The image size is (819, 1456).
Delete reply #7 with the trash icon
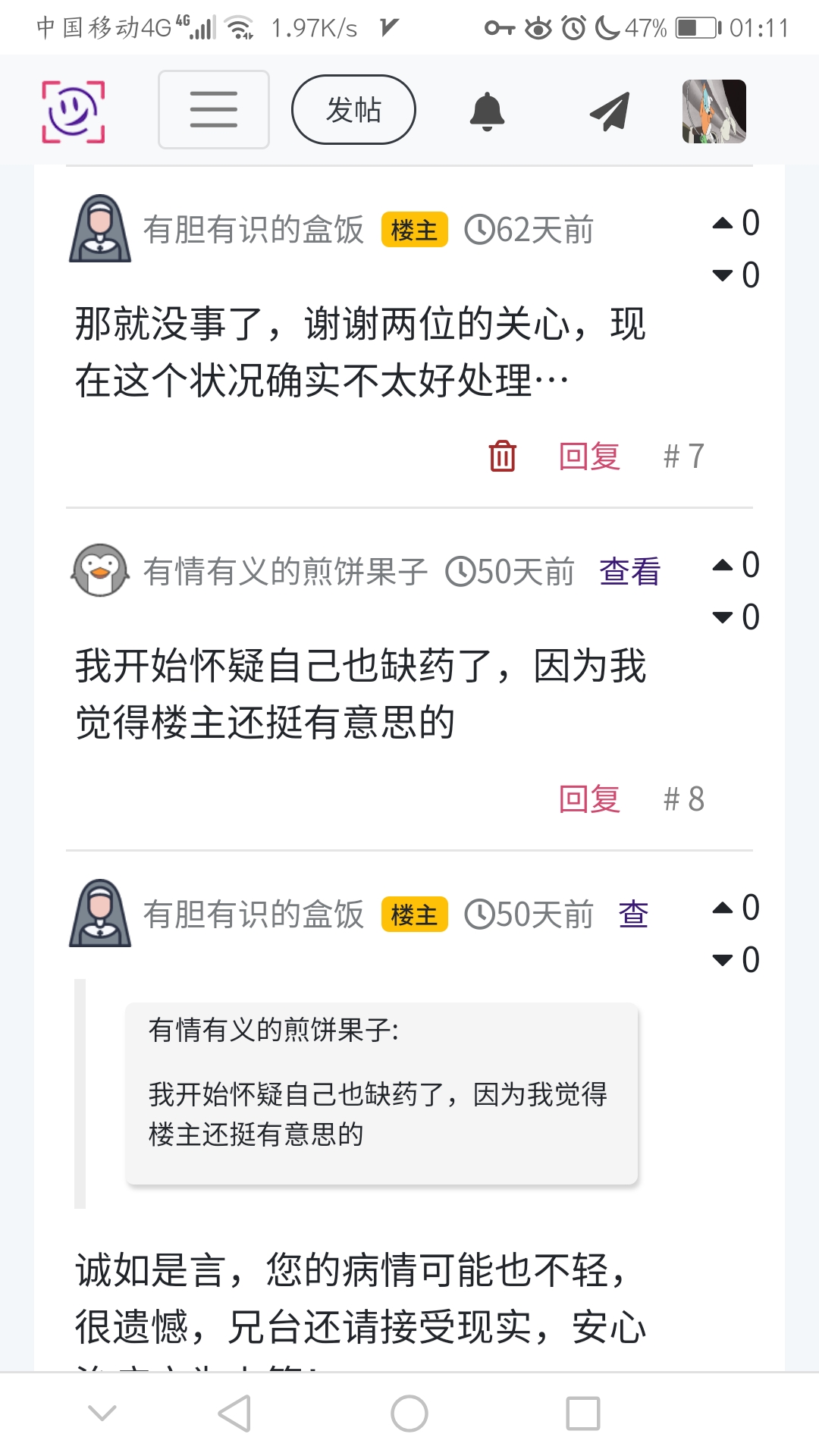tap(502, 456)
